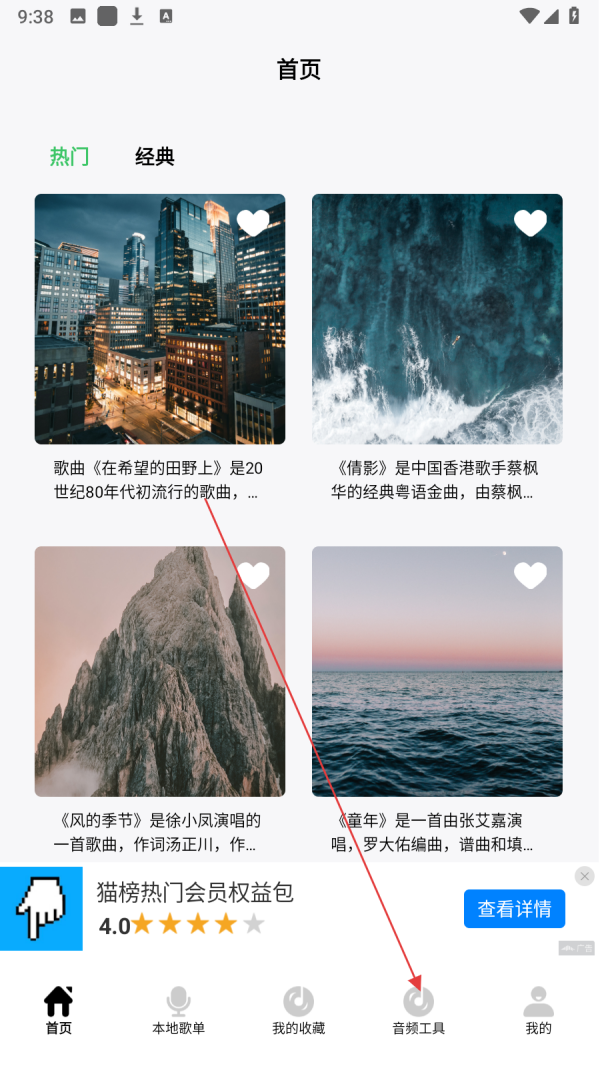The image size is (600, 1066).
Task: Open the 本地歌单 tab
Action: (178, 1008)
